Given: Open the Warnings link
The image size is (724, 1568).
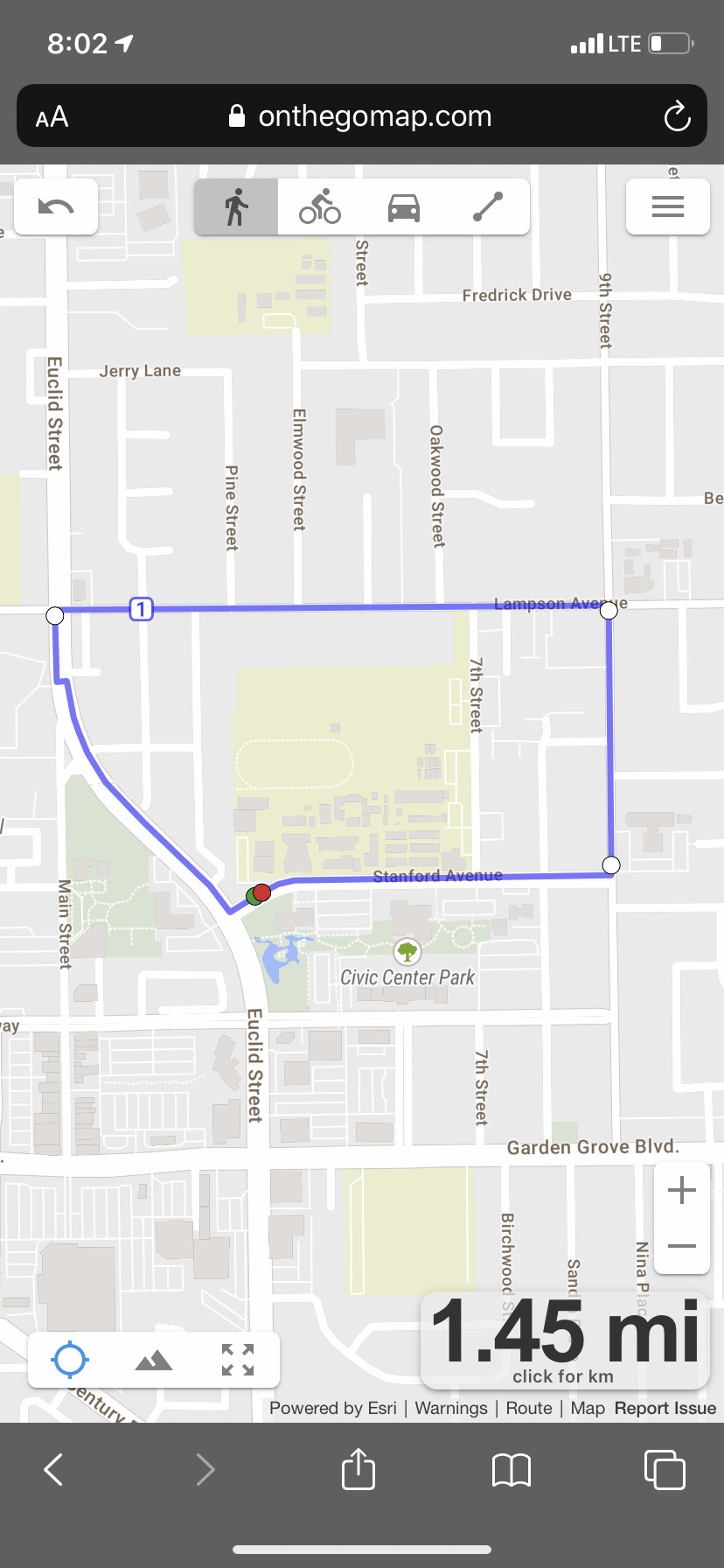Looking at the screenshot, I should [x=451, y=1408].
